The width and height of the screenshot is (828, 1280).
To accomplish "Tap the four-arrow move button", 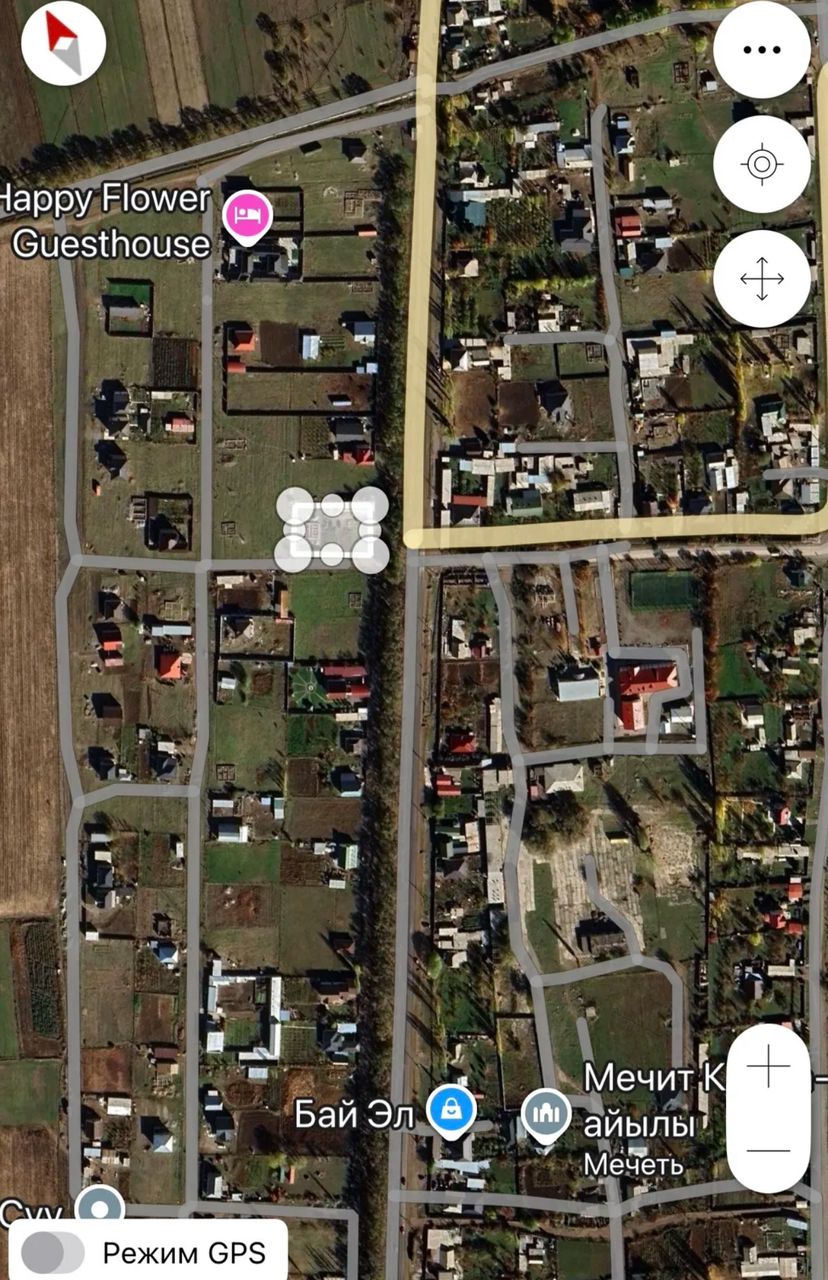I will 762,278.
